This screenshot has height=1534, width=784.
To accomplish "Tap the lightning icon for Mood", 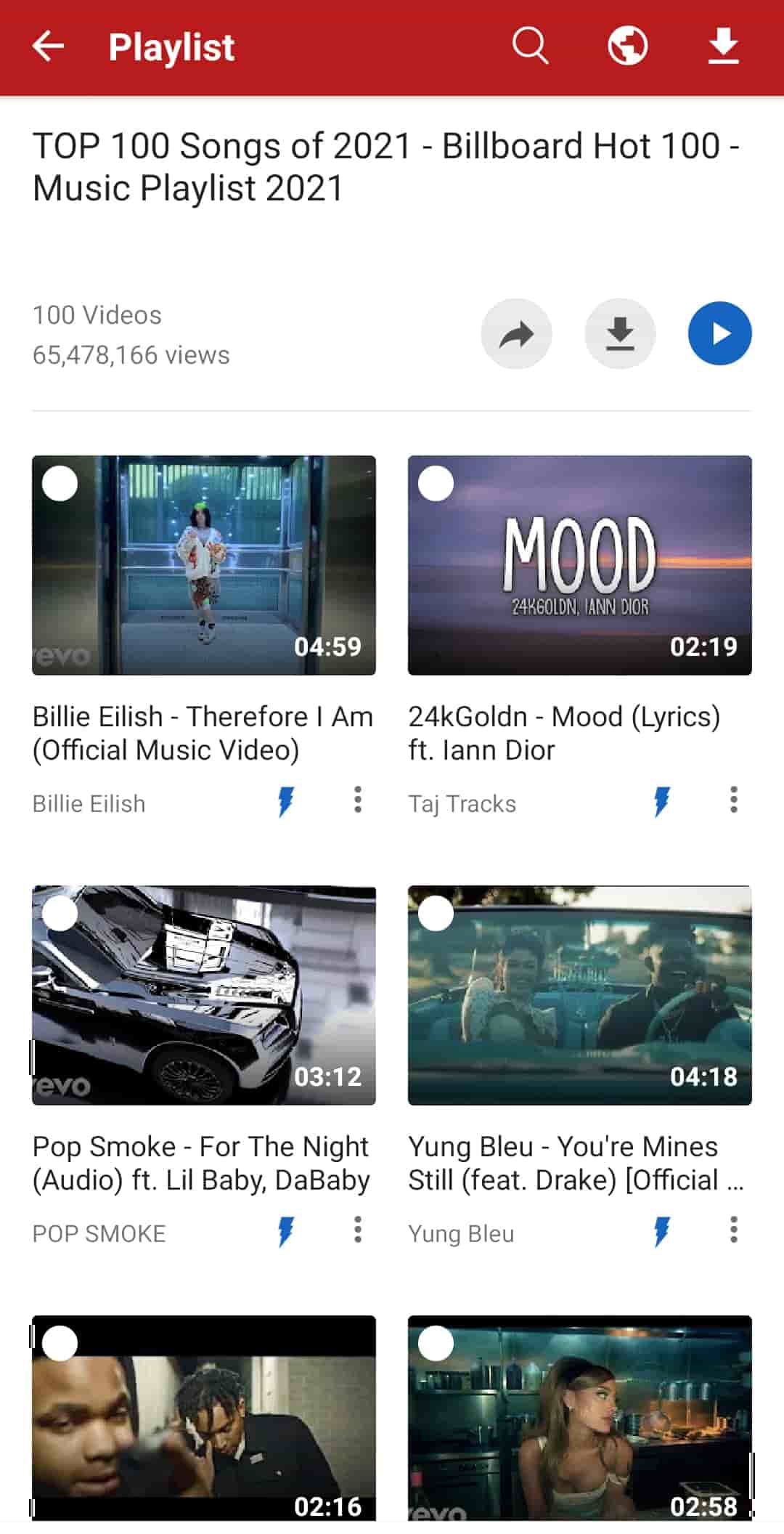I will (x=661, y=803).
